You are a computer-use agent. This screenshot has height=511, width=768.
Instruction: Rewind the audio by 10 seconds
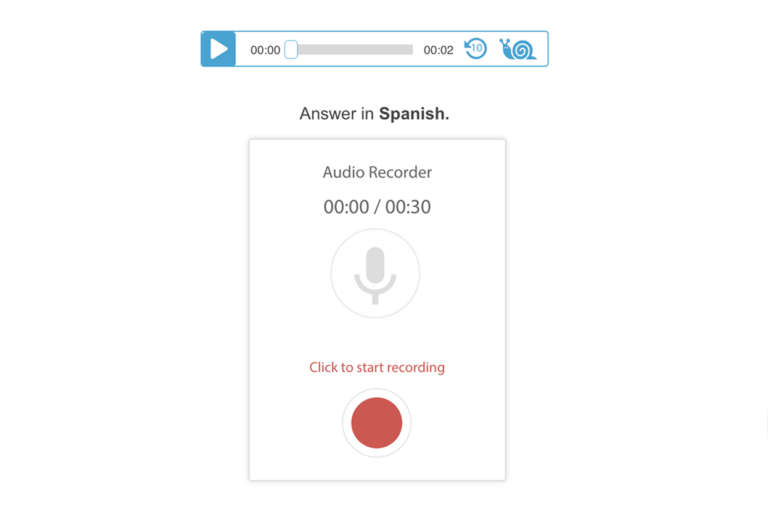click(476, 49)
